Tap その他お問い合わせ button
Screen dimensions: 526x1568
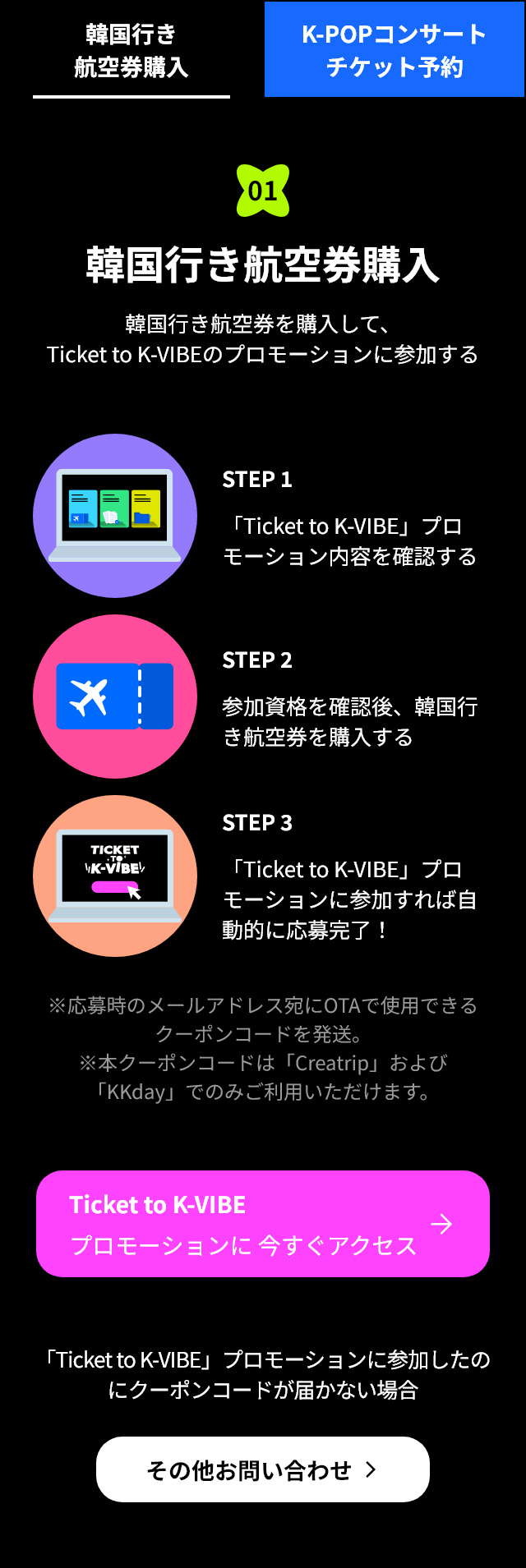(x=263, y=1469)
